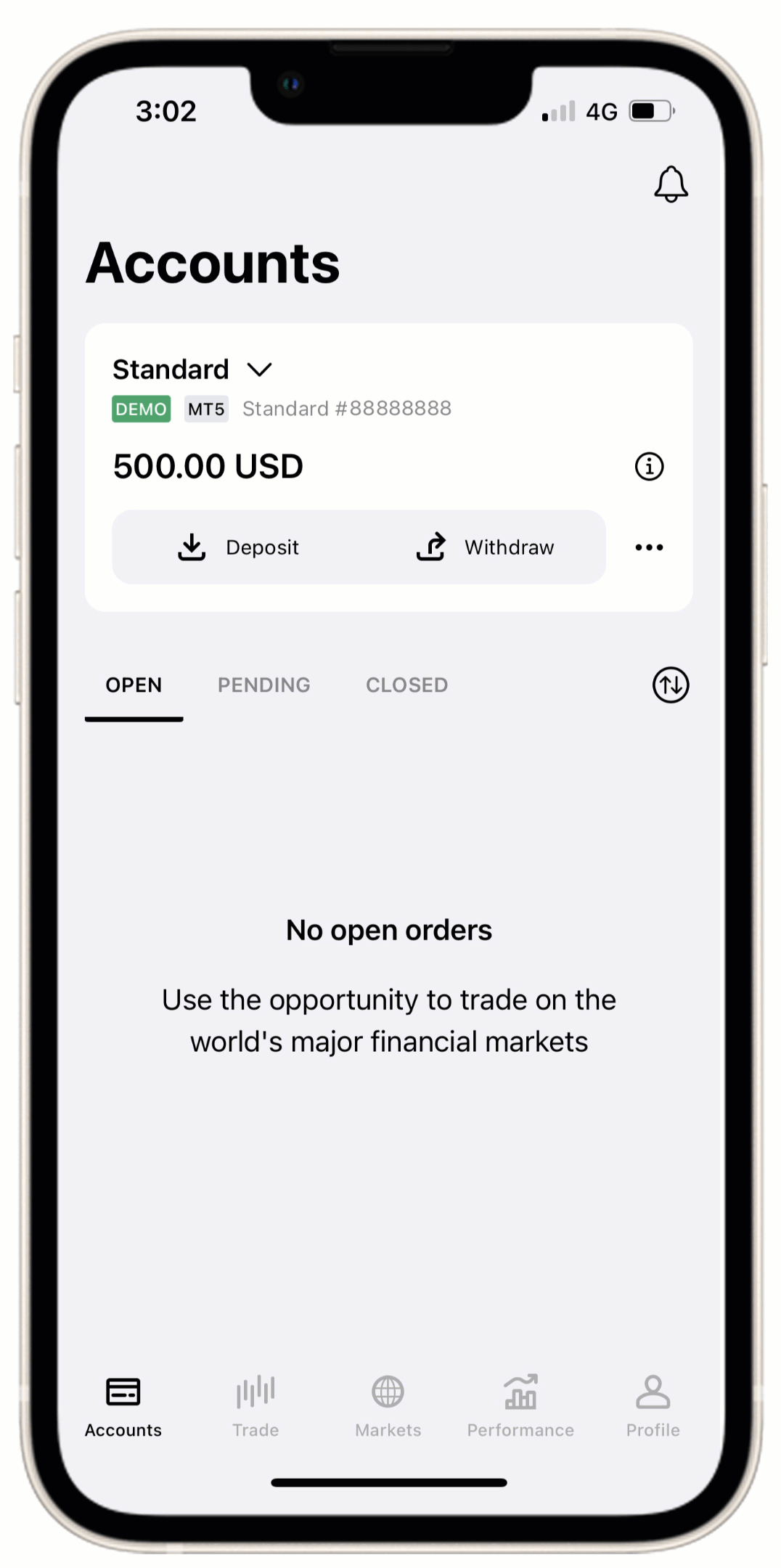This screenshot has height=1568, width=781.
Task: Go to the Trade tab
Action: (255, 1406)
